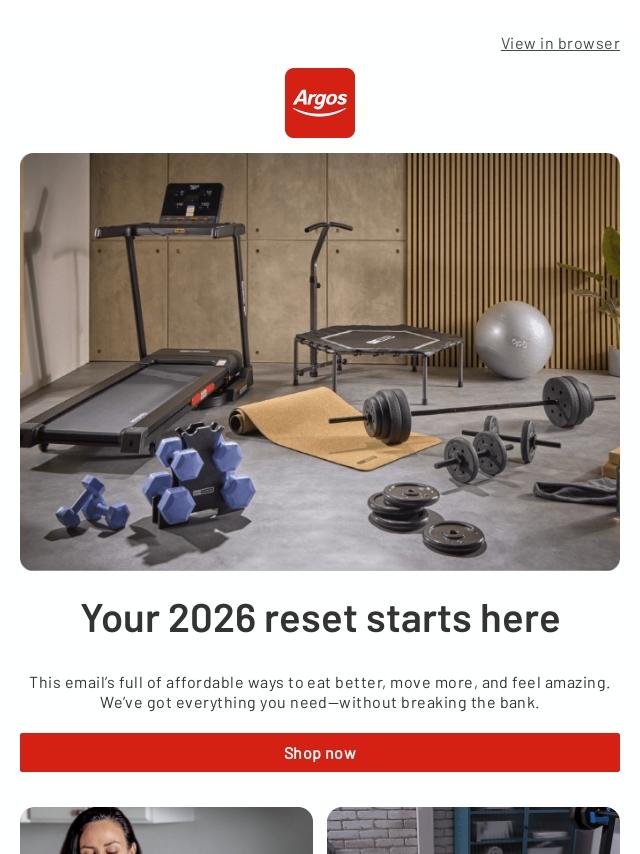The width and height of the screenshot is (640, 854).
Task: Open the brick wall photo tile
Action: [x=473, y=831]
